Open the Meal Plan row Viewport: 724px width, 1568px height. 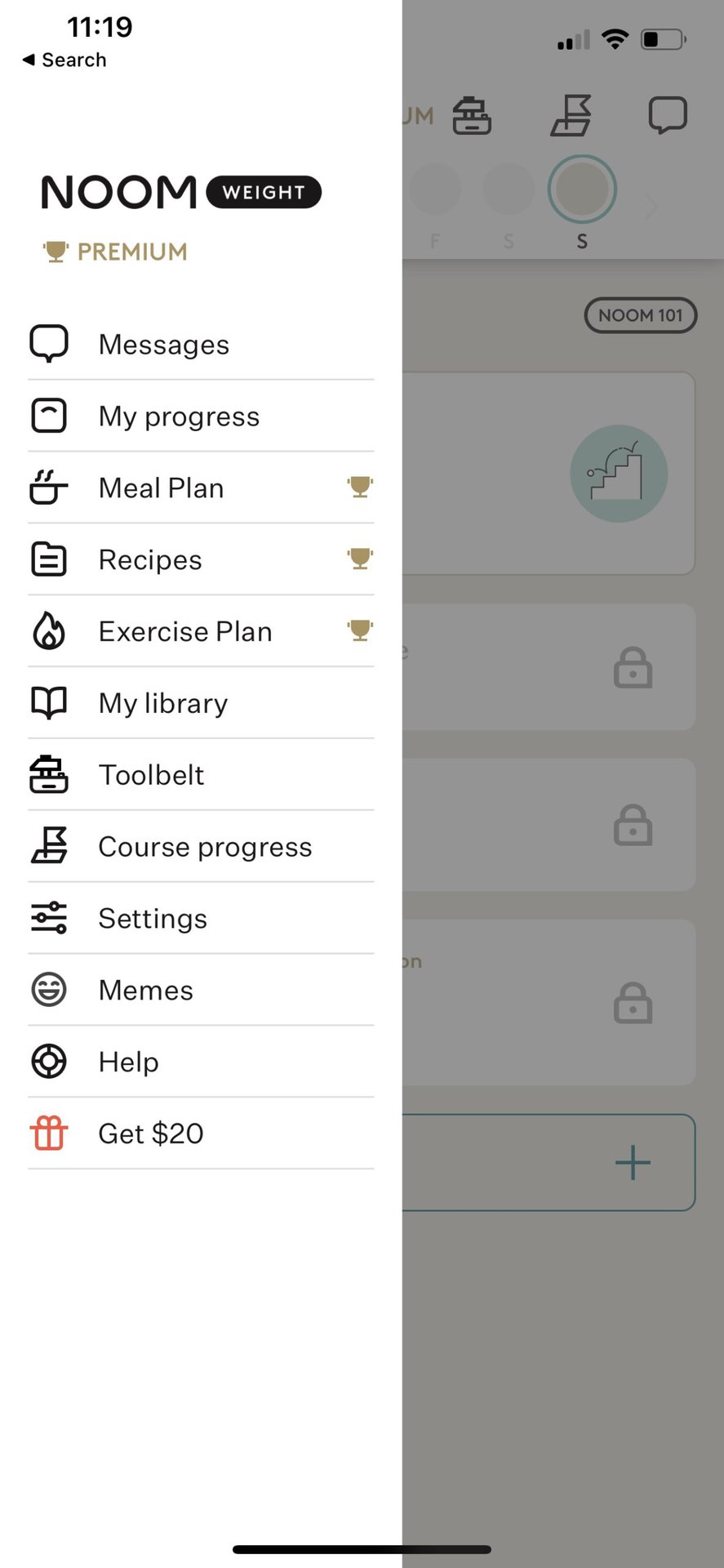click(x=201, y=488)
